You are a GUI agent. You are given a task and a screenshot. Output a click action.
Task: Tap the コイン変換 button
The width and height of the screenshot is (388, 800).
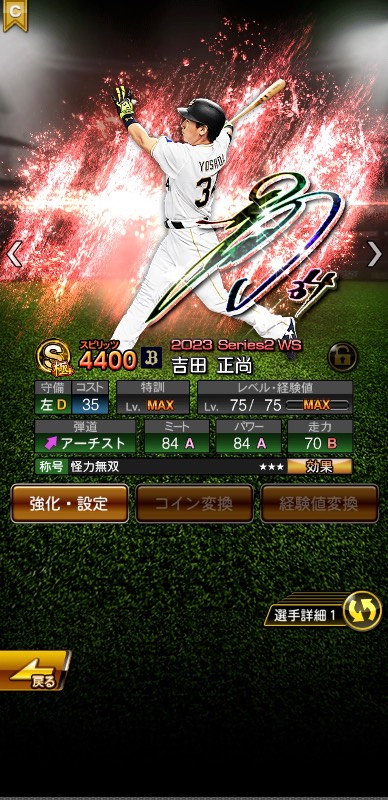[x=195, y=504]
